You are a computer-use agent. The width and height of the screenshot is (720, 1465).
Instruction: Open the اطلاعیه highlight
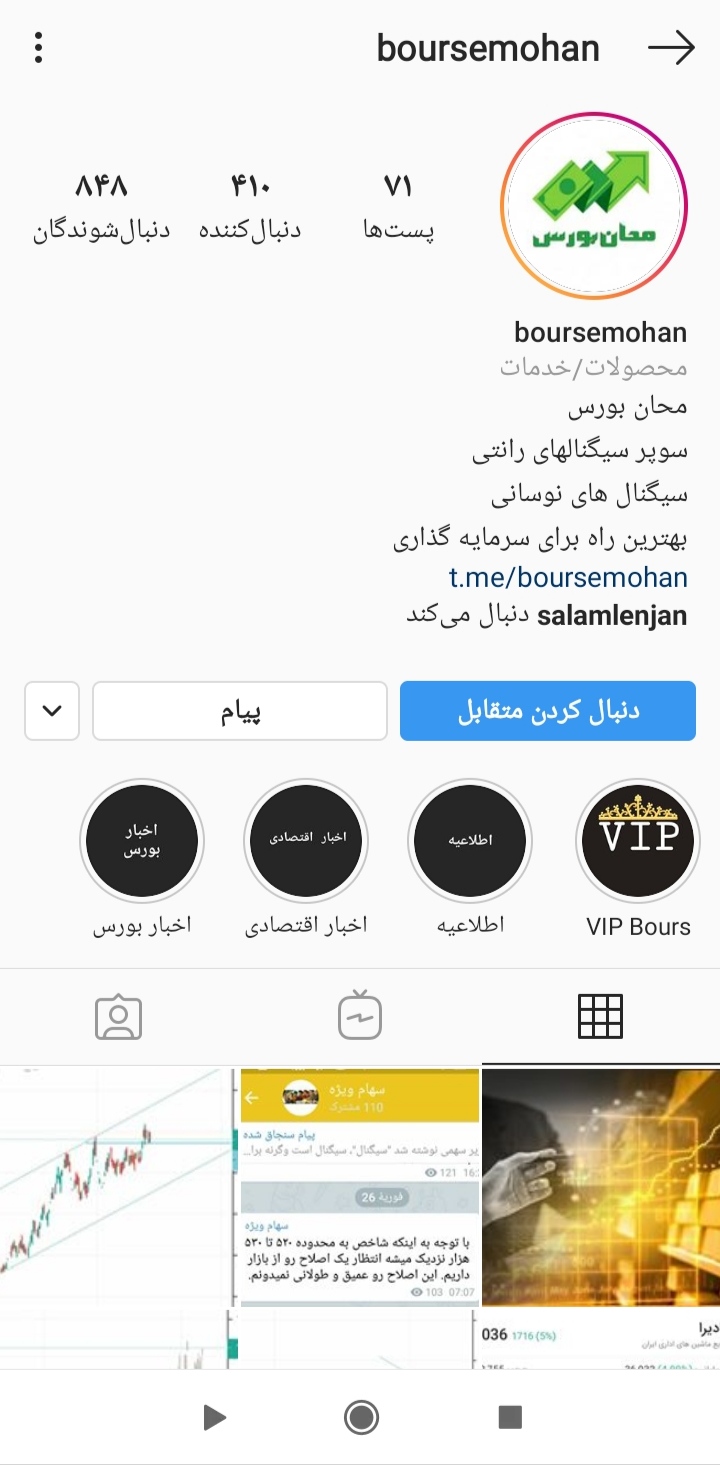[x=470, y=841]
